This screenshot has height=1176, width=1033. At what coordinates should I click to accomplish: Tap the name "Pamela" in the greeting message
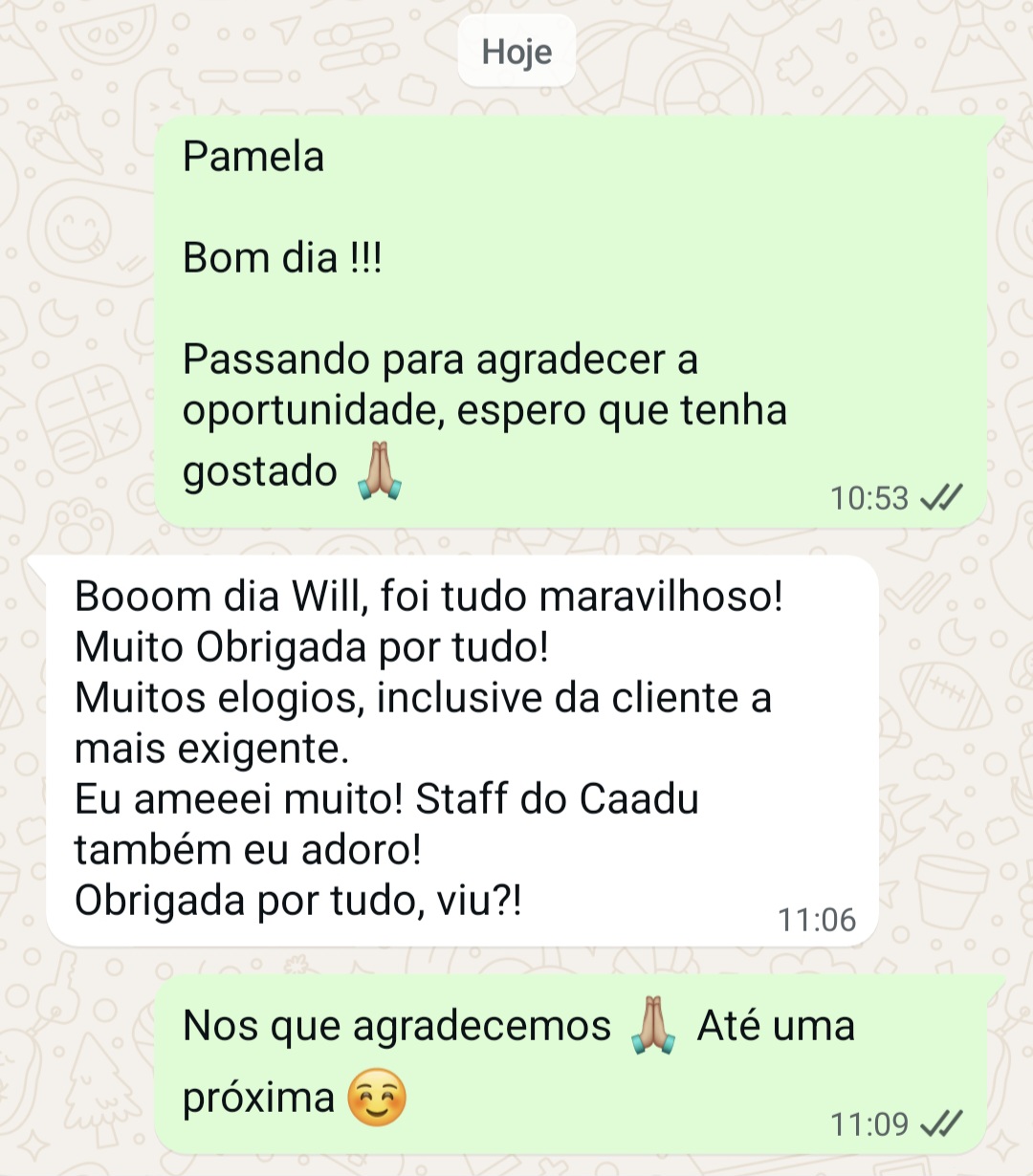click(253, 156)
